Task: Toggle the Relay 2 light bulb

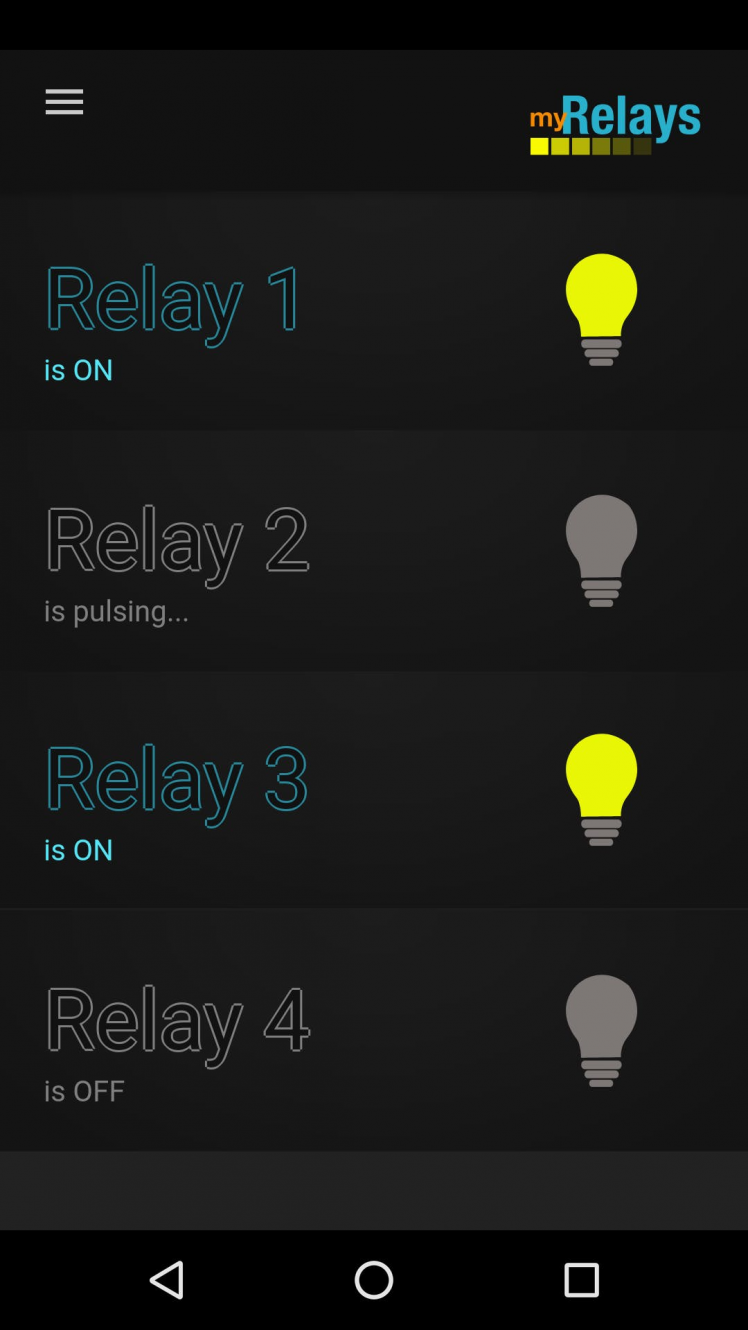Action: (601, 550)
